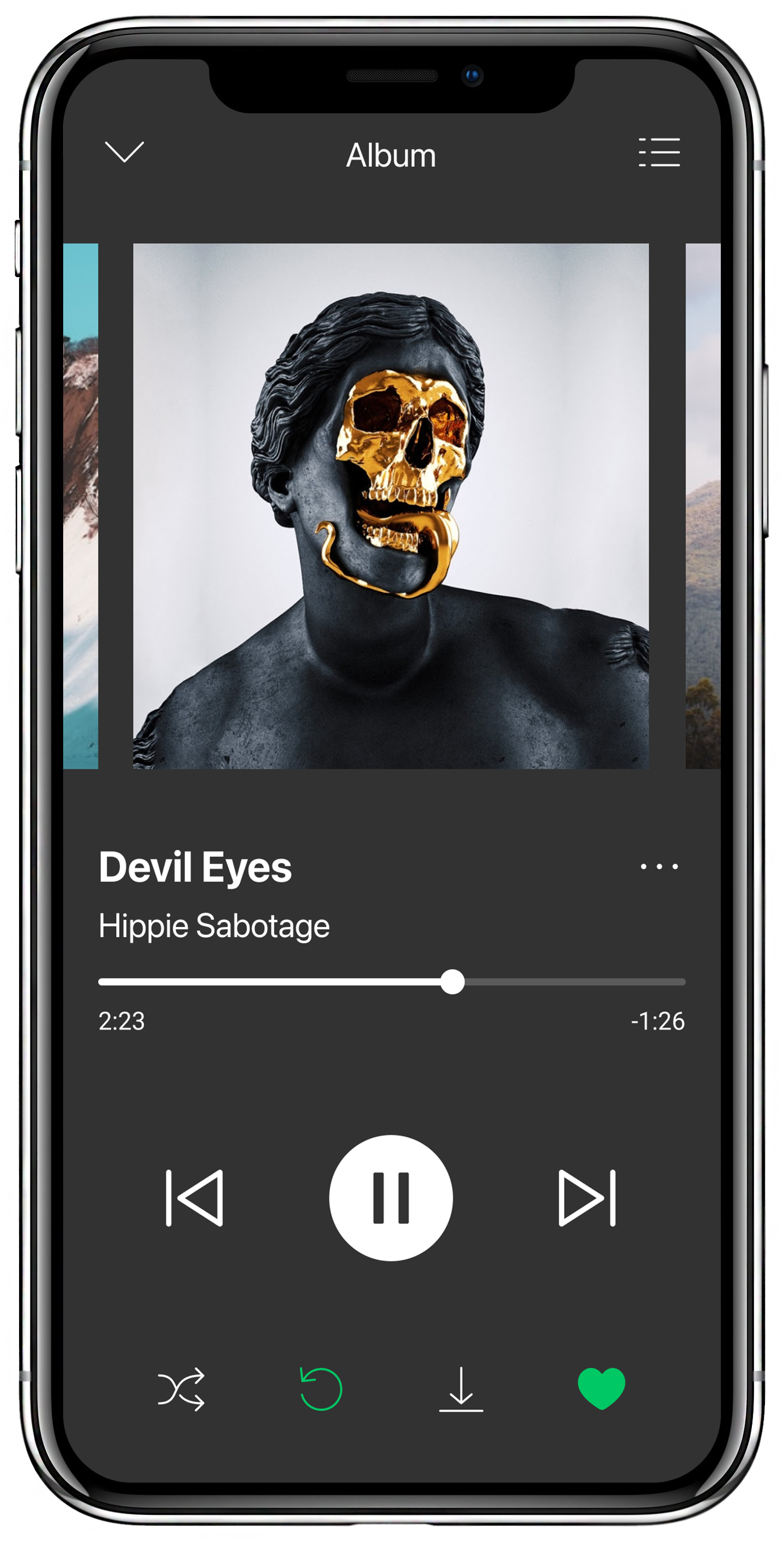This screenshot has width=784, height=1542.
Task: Skip to the next track
Action: 587,1198
